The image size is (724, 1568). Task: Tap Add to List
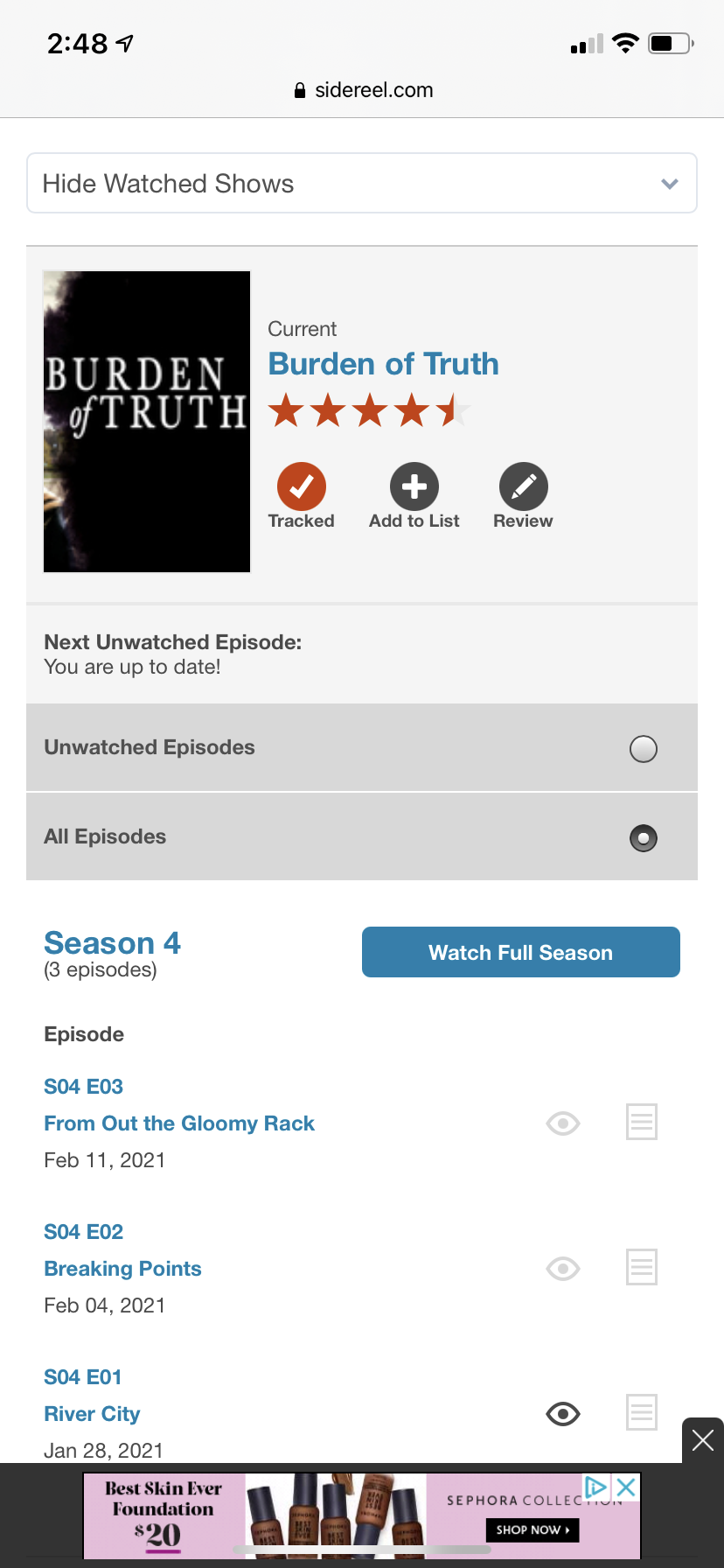point(414,486)
